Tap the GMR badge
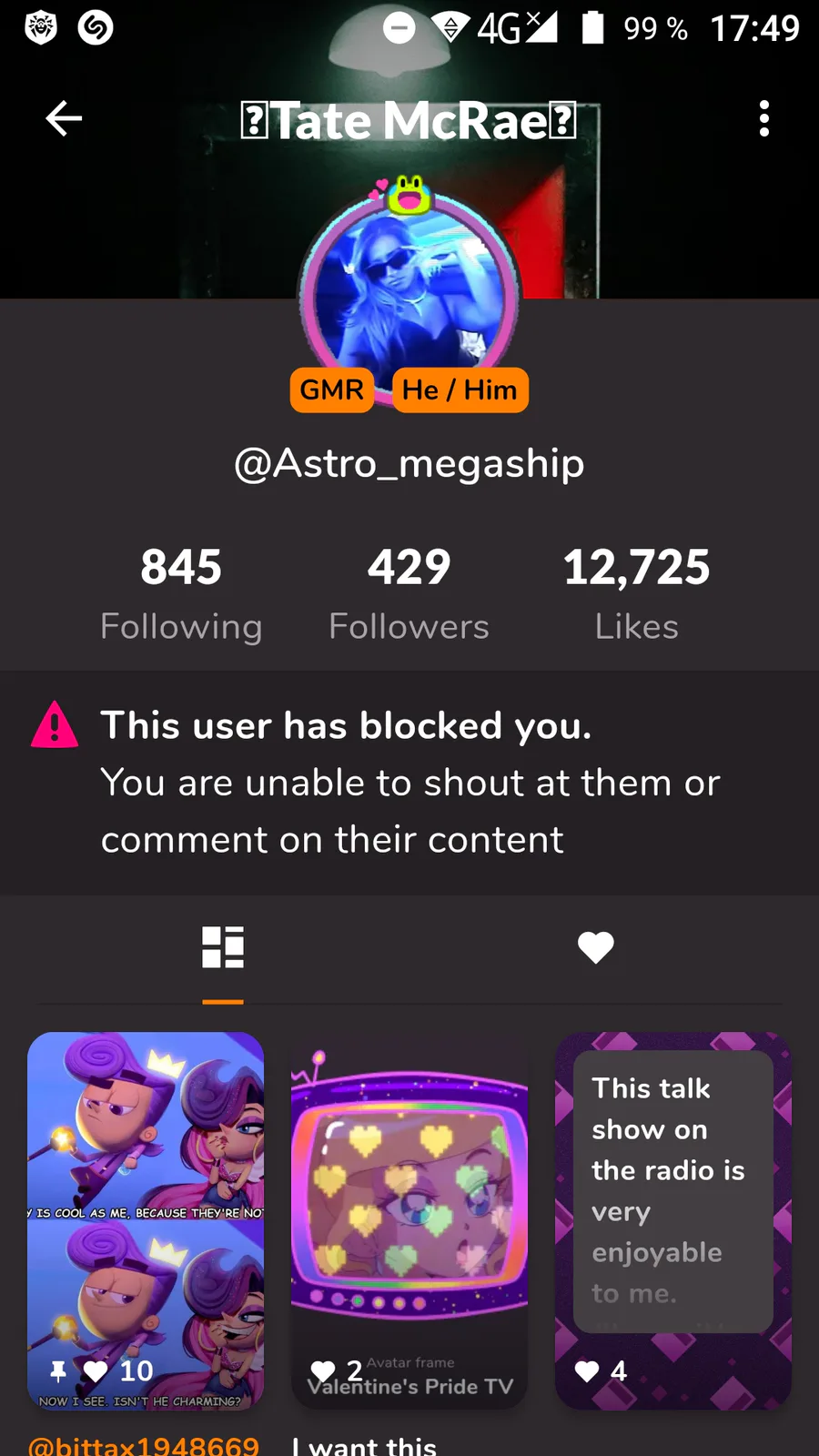This screenshot has height=1456, width=819. tap(332, 390)
